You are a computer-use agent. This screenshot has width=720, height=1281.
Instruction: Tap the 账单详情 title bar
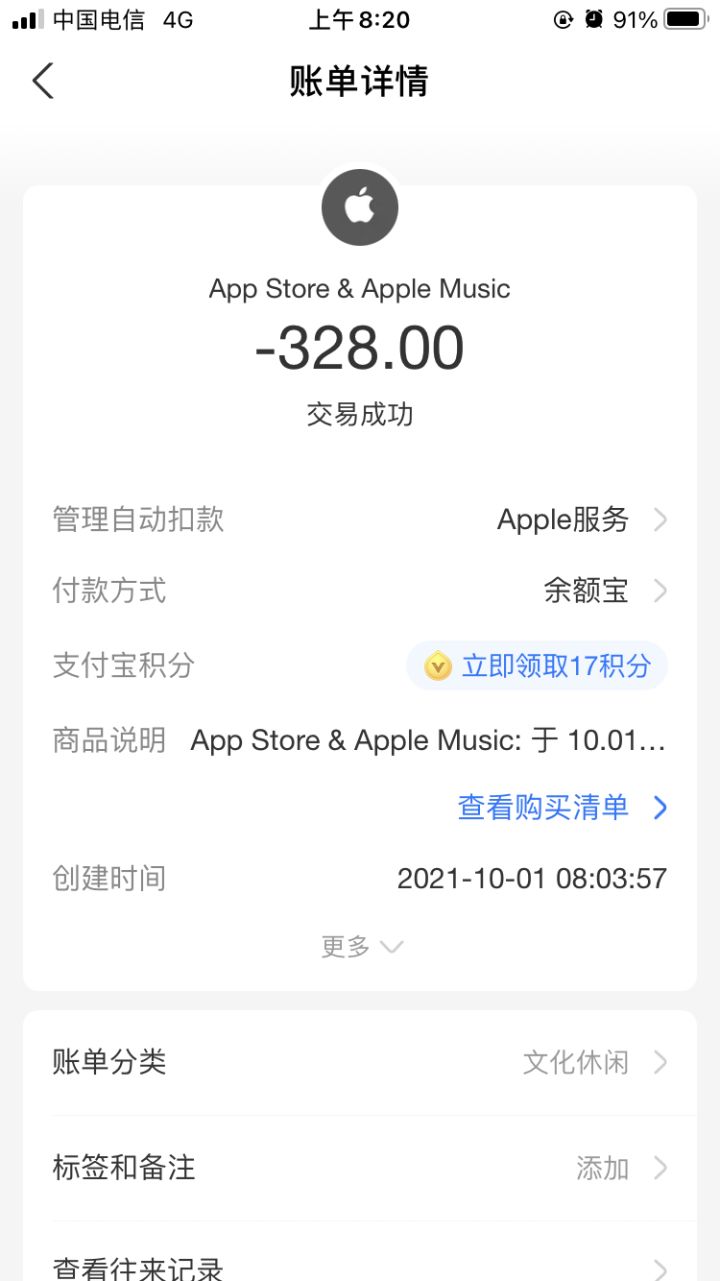click(x=360, y=82)
